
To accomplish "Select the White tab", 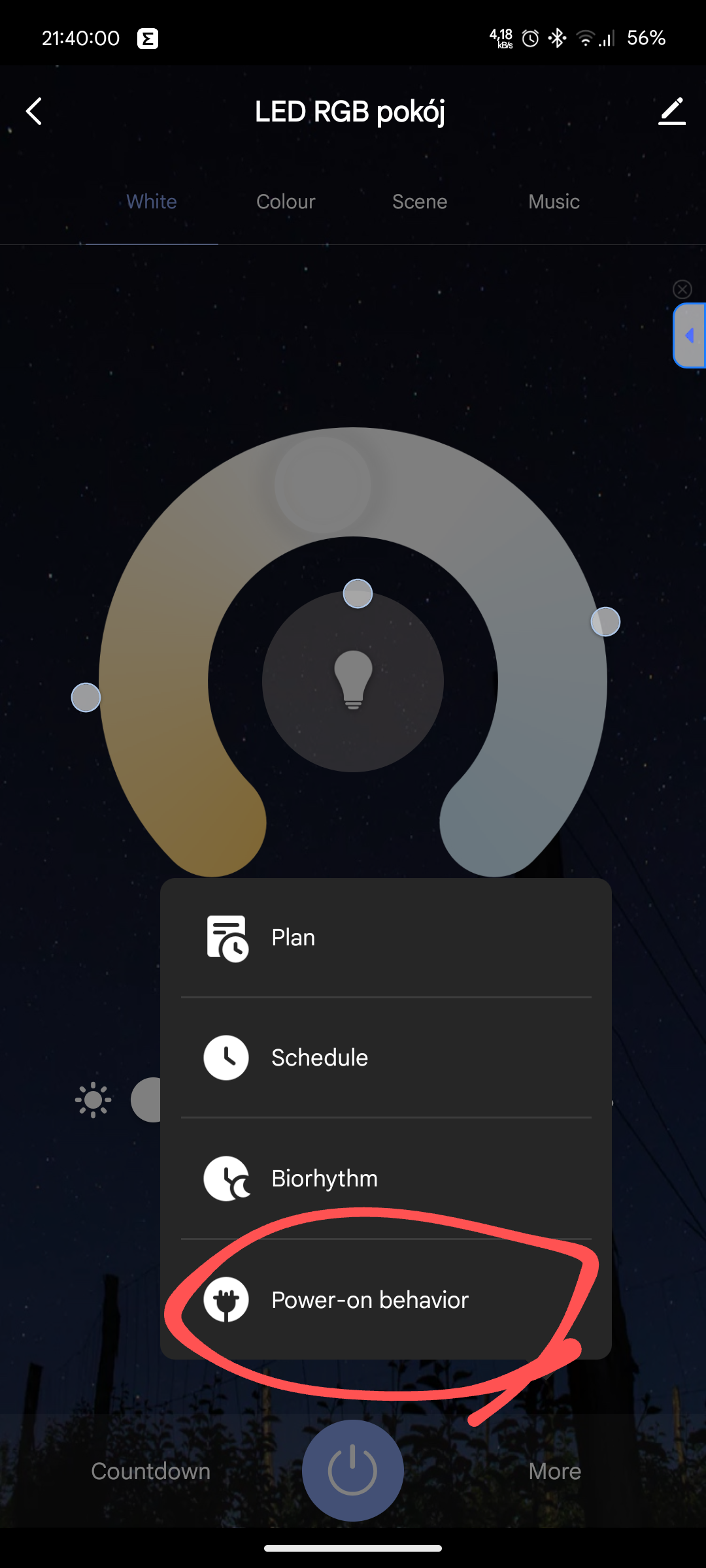I will pyautogui.click(x=152, y=202).
